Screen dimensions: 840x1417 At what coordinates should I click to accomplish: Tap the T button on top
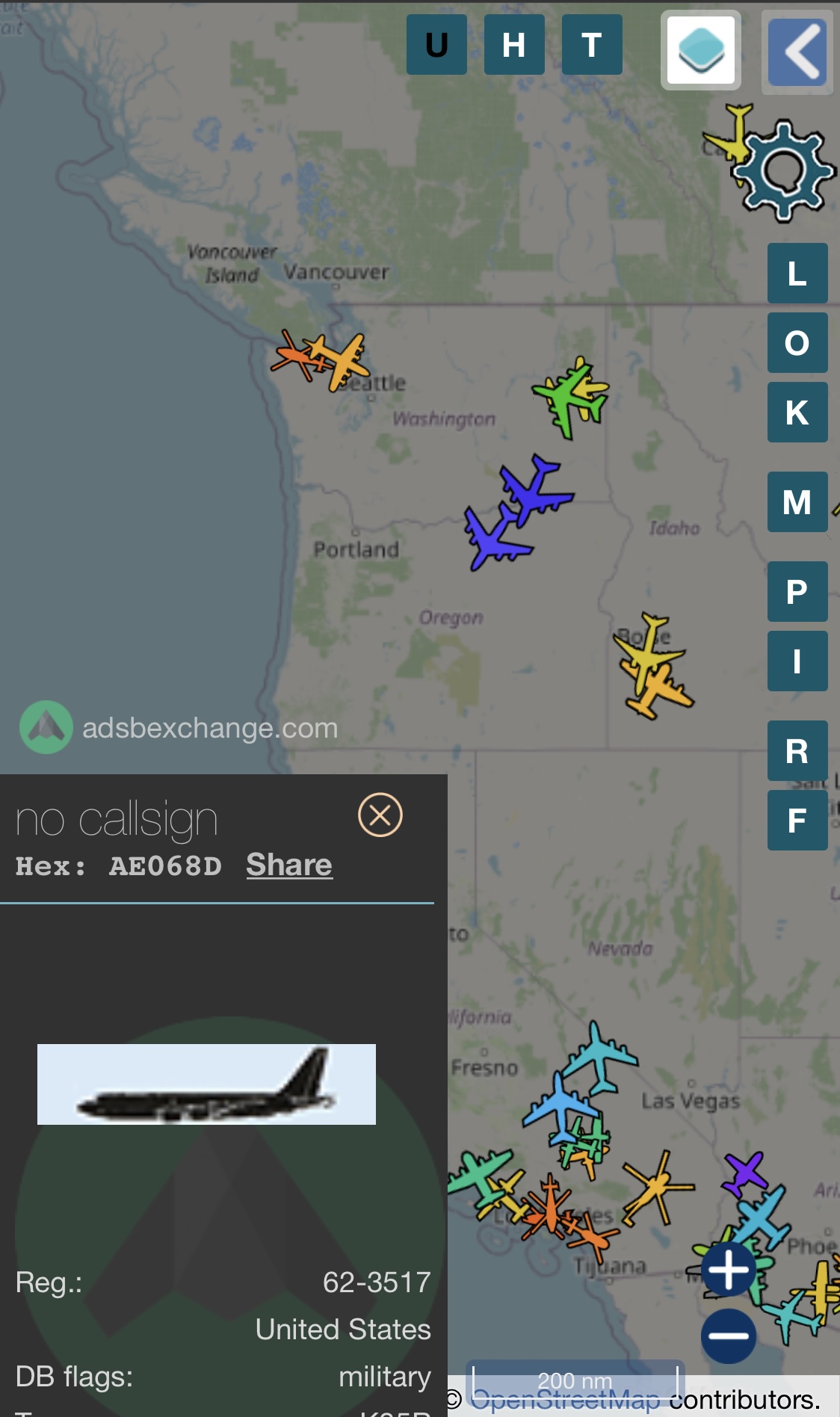pos(592,45)
